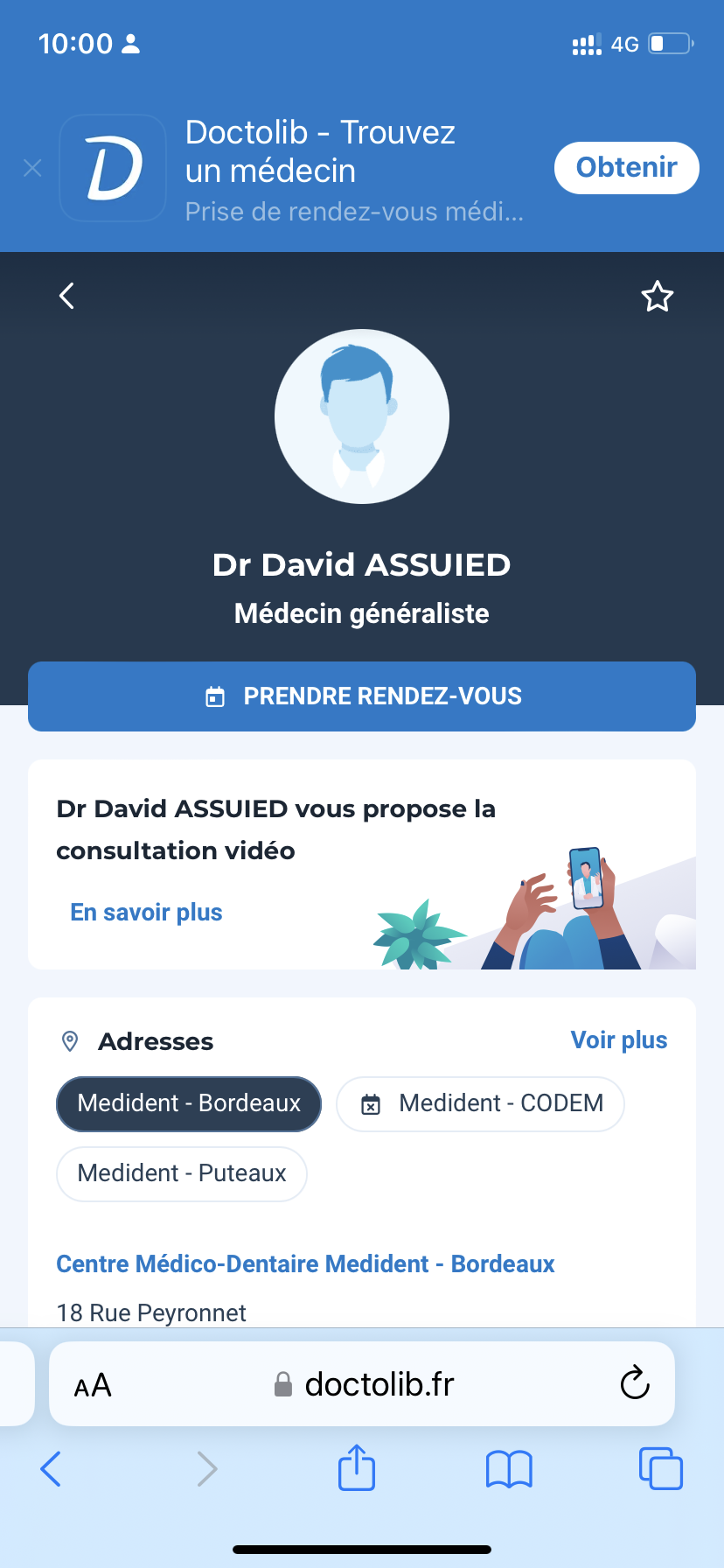
Task: Select the Medident - Bordeaux chip
Action: [x=189, y=1103]
